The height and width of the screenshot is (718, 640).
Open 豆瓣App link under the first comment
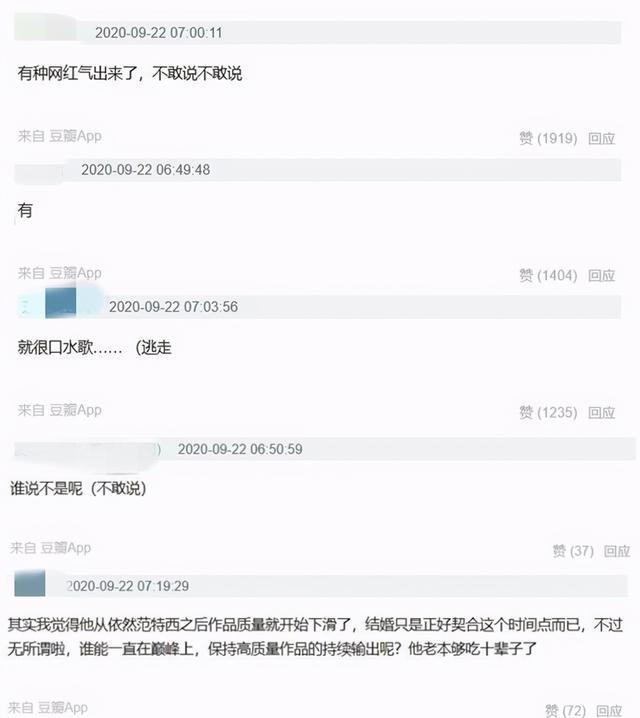tap(76, 136)
